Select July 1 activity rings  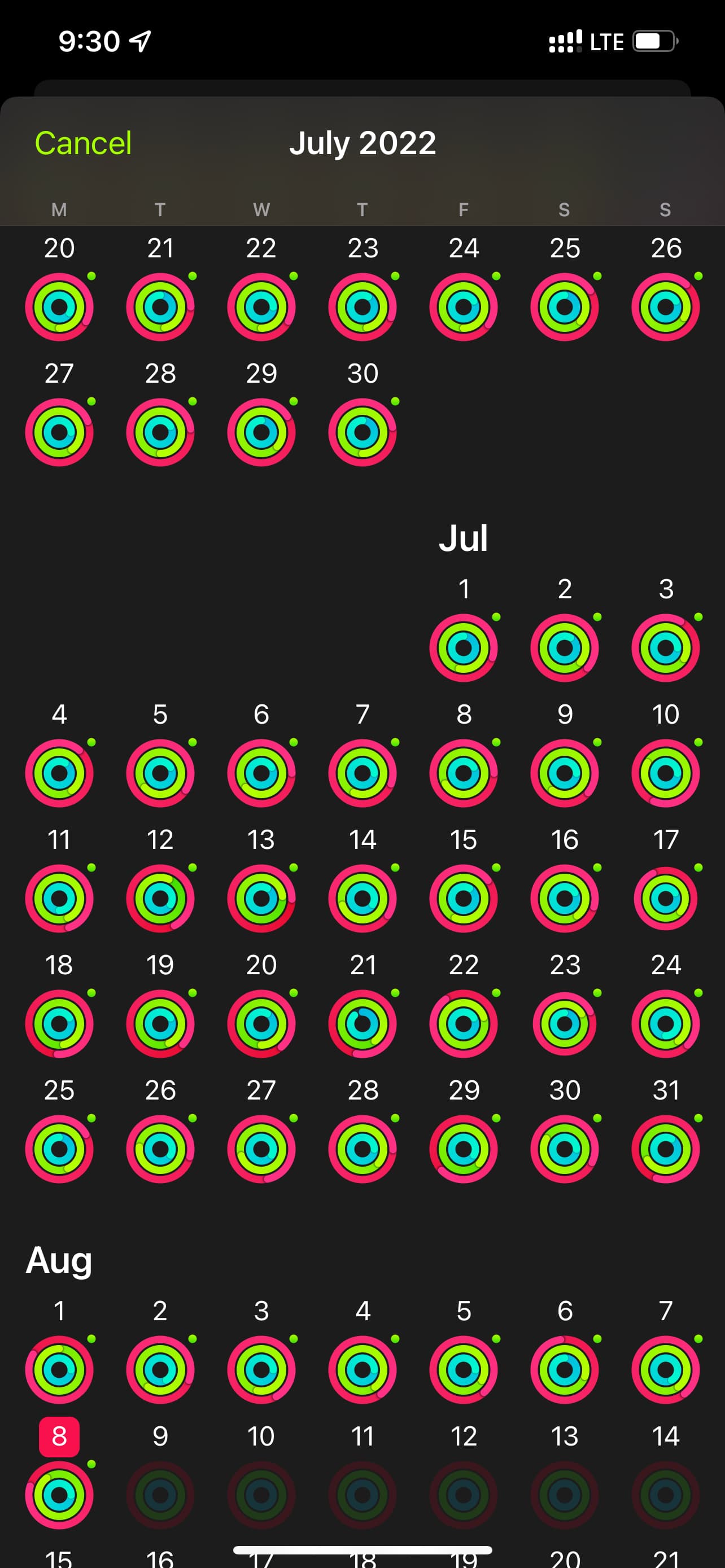coord(463,647)
